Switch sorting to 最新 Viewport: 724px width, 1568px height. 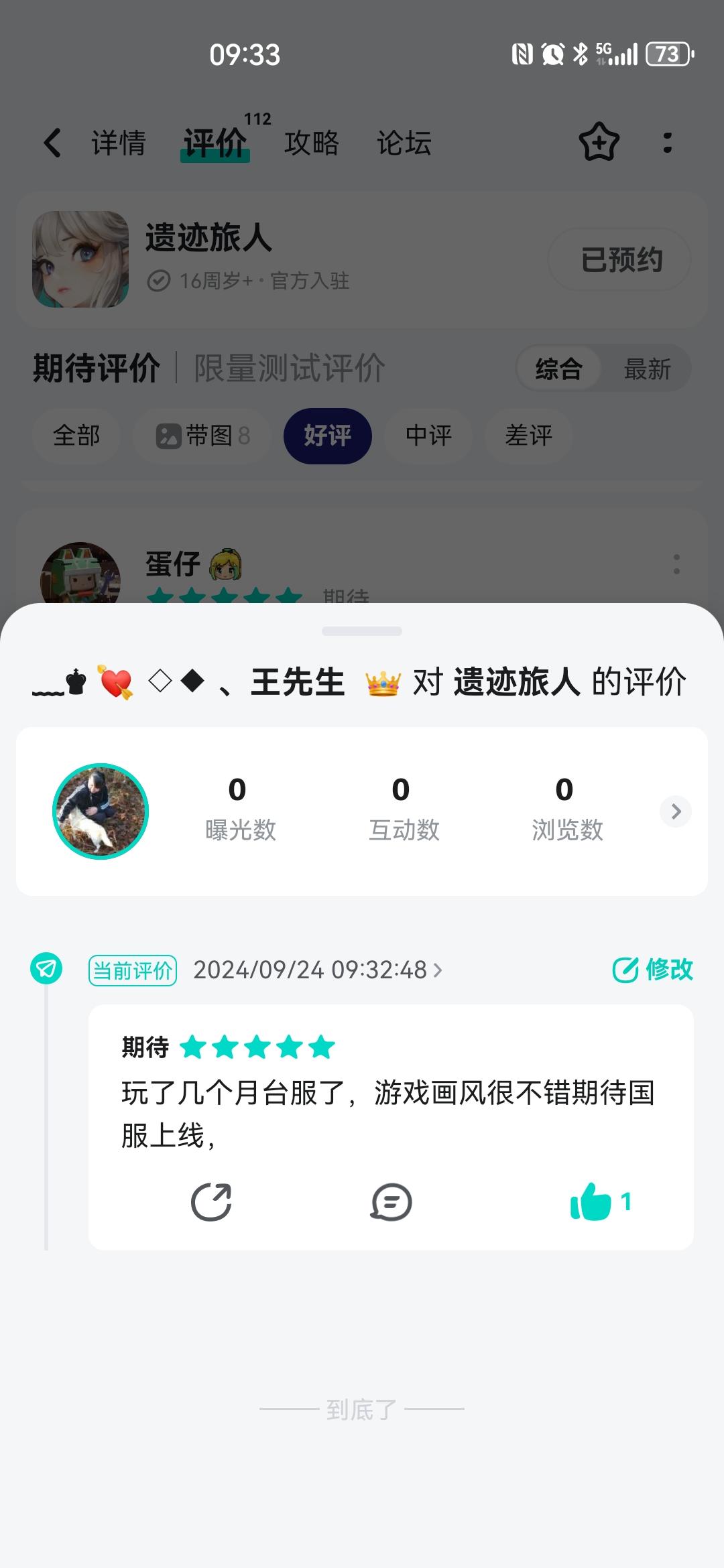click(x=647, y=368)
